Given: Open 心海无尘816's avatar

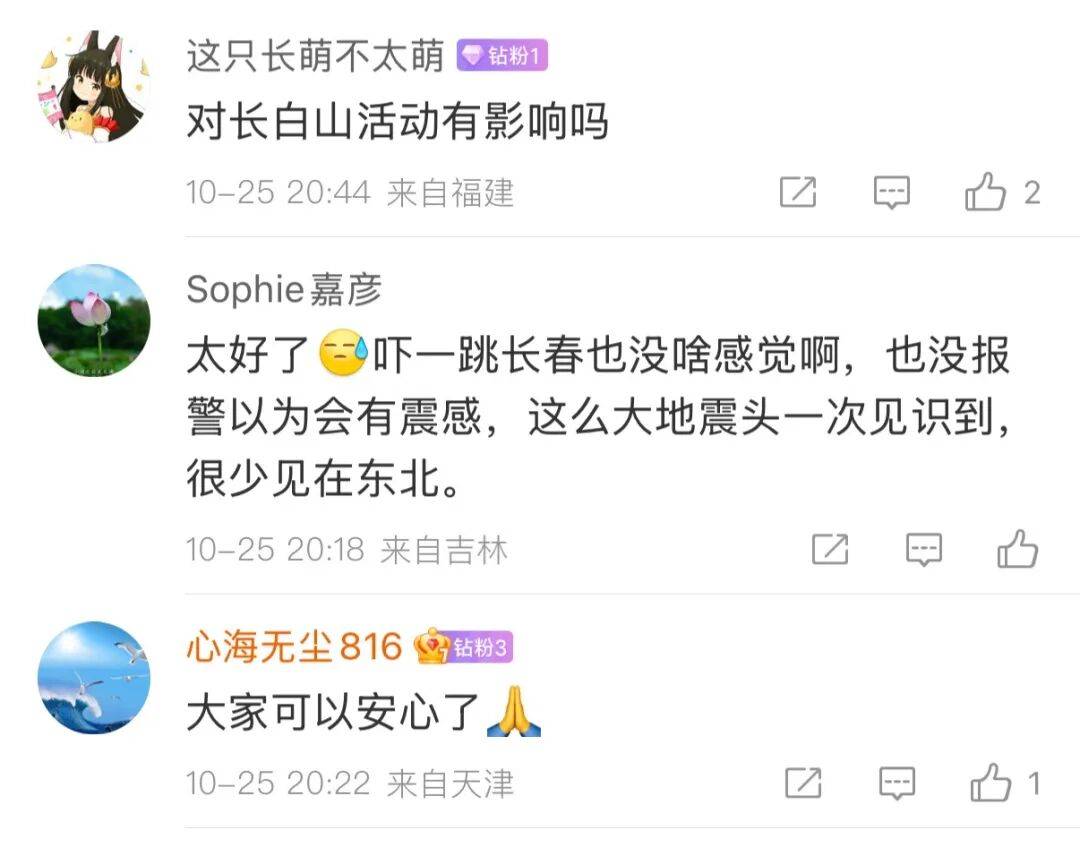Looking at the screenshot, I should pos(93,678).
